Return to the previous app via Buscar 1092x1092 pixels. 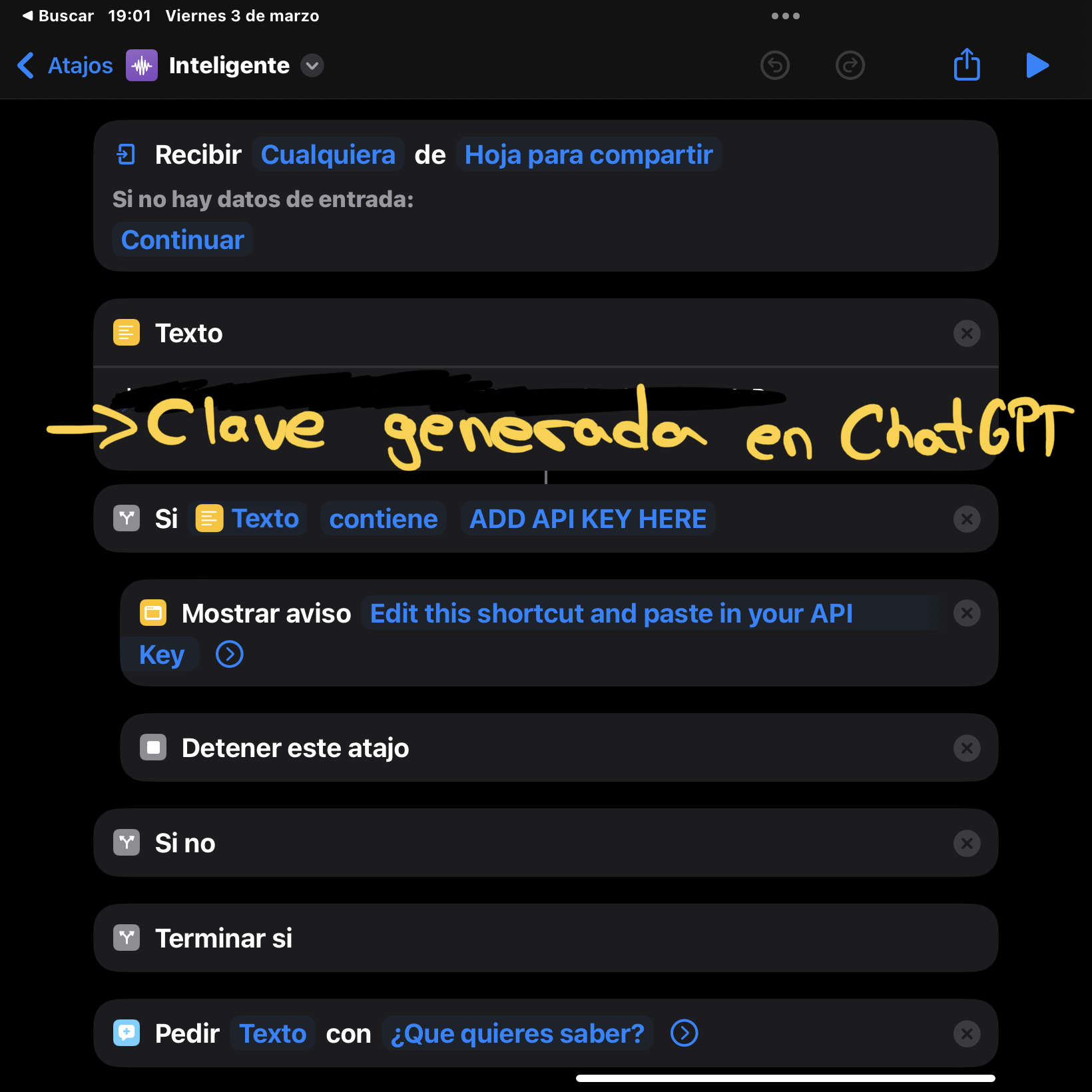58,16
